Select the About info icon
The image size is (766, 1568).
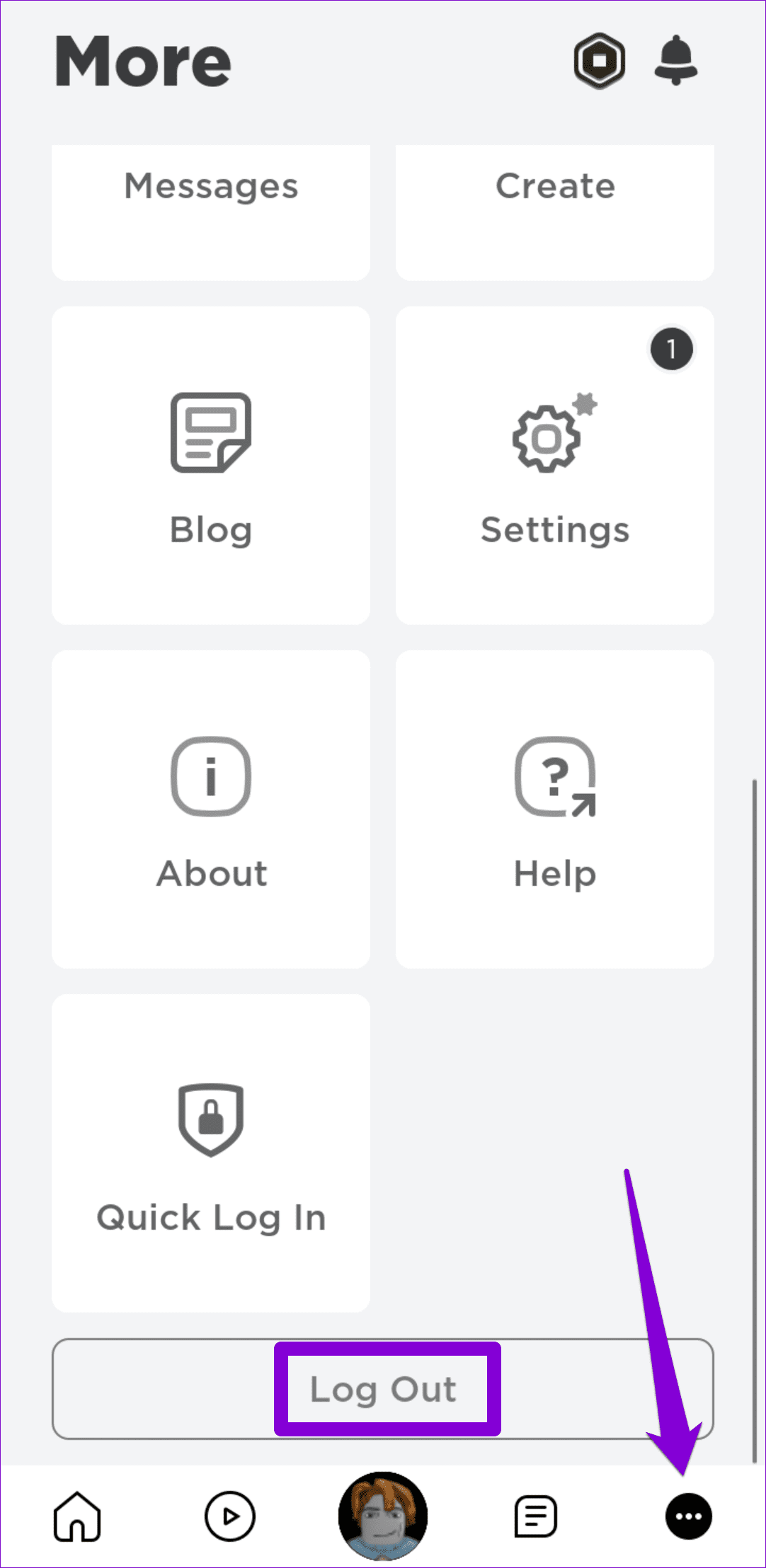(210, 776)
